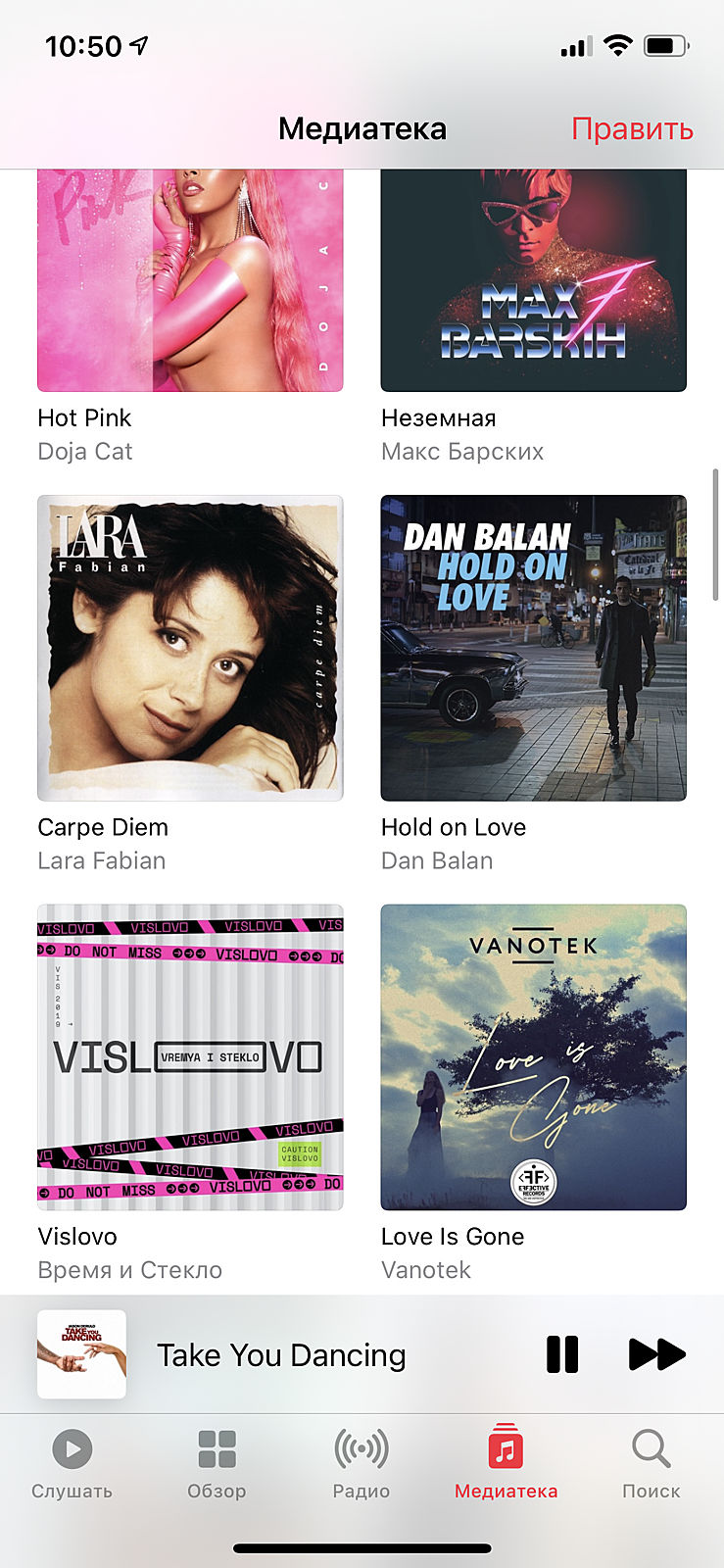Image resolution: width=724 pixels, height=1568 pixels.
Task: Open the Поиск search tab
Action: (x=651, y=1464)
